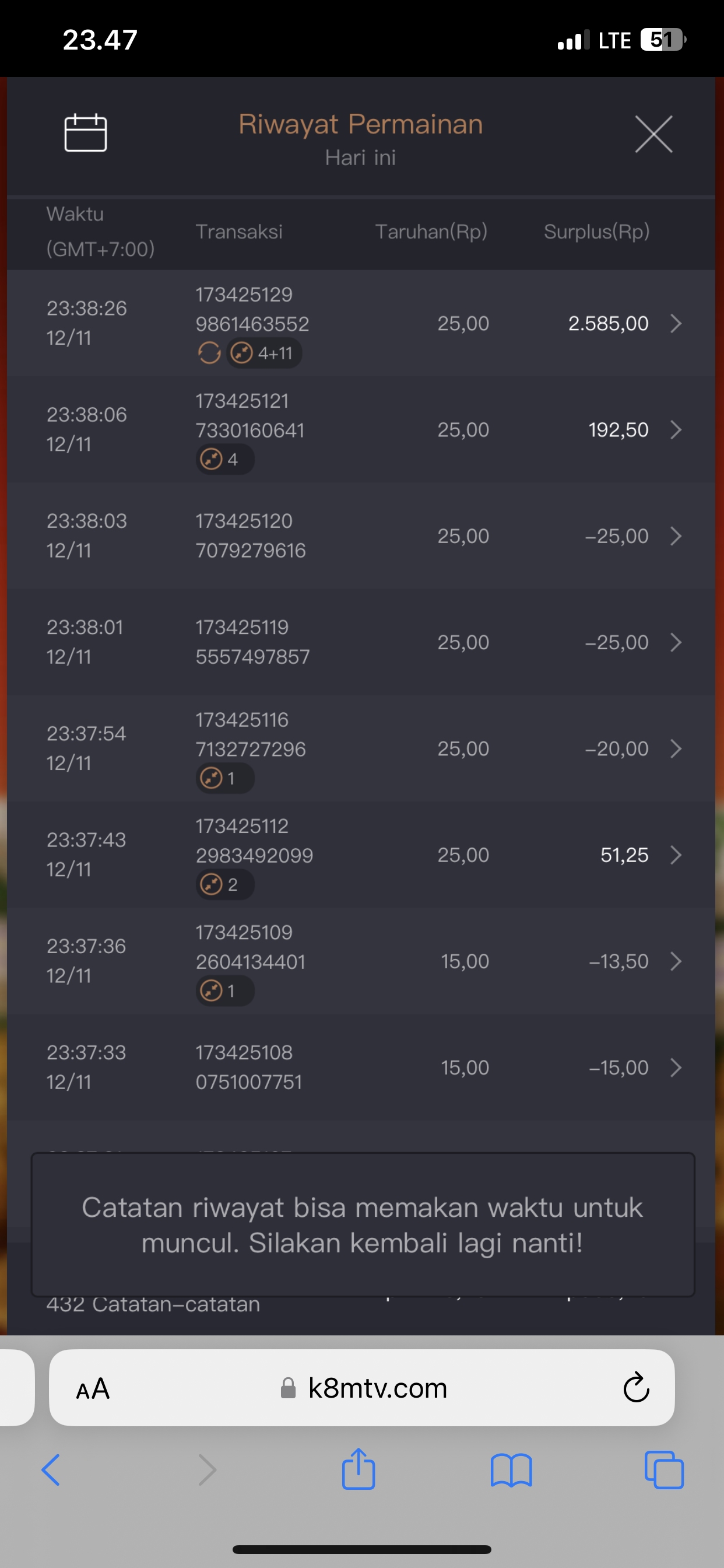Open transaction details for 23:38:26 entry
Image resolution: width=724 pixels, height=1568 pixels.
point(676,323)
